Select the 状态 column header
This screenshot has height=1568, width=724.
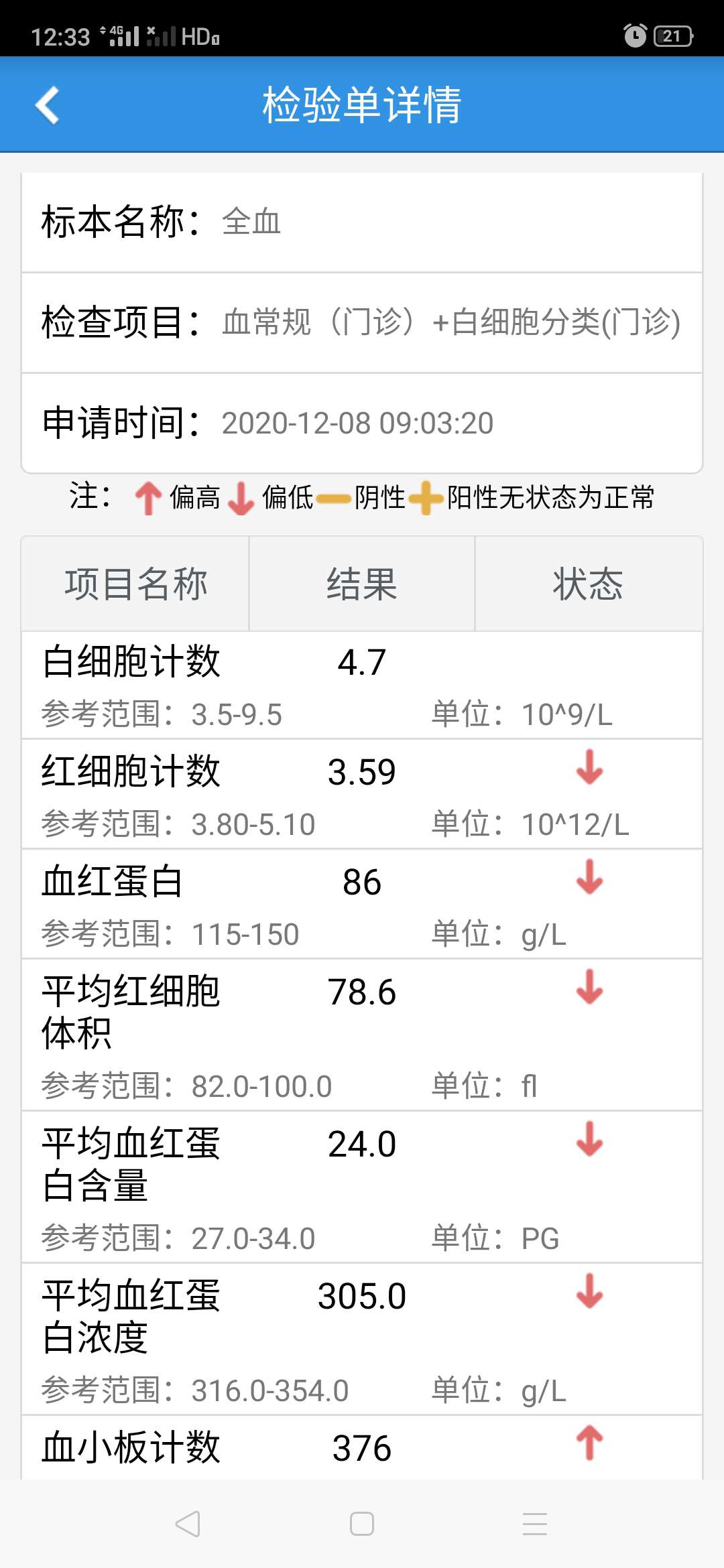click(588, 584)
